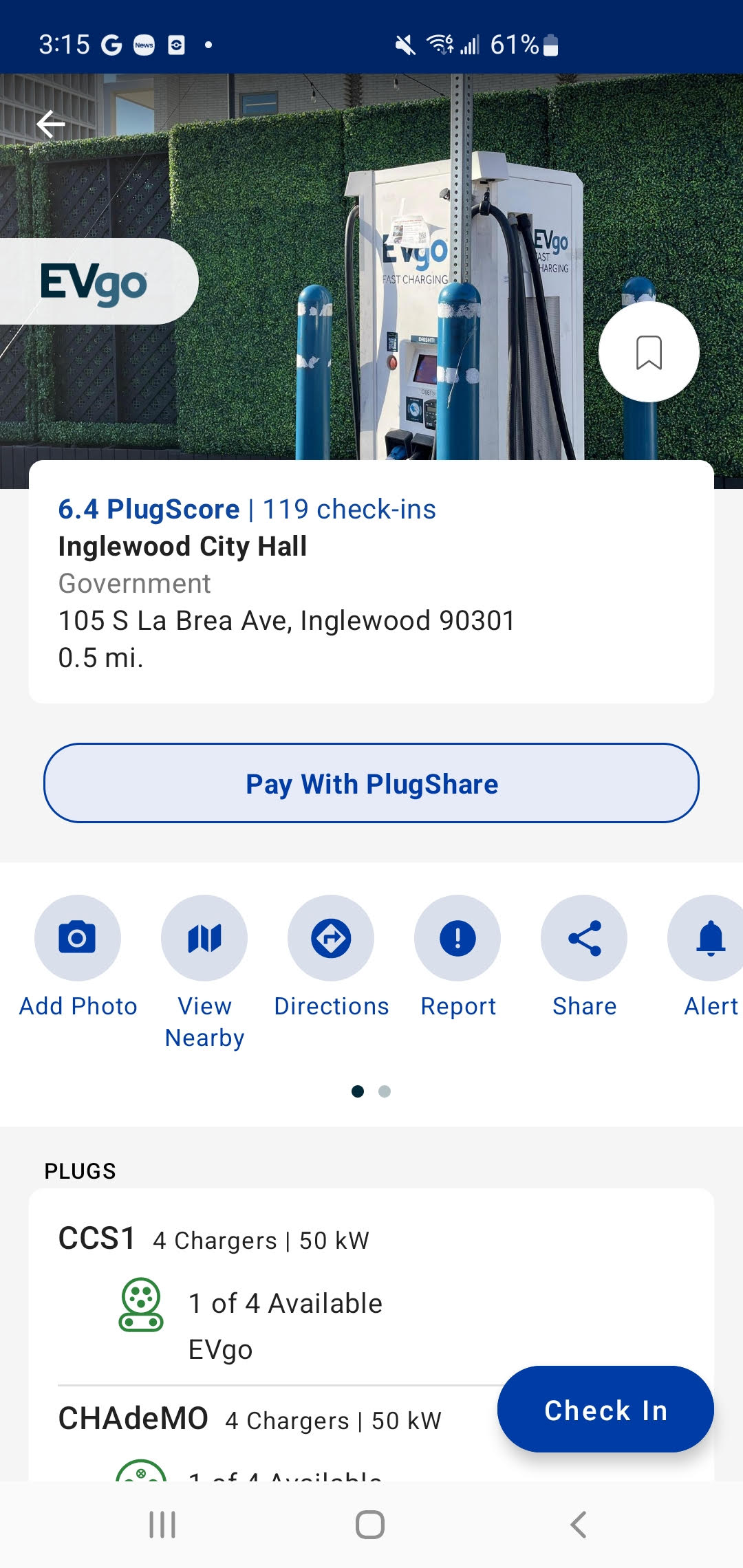Open the Report problem icon
Viewport: 743px width, 1568px height.
point(458,938)
